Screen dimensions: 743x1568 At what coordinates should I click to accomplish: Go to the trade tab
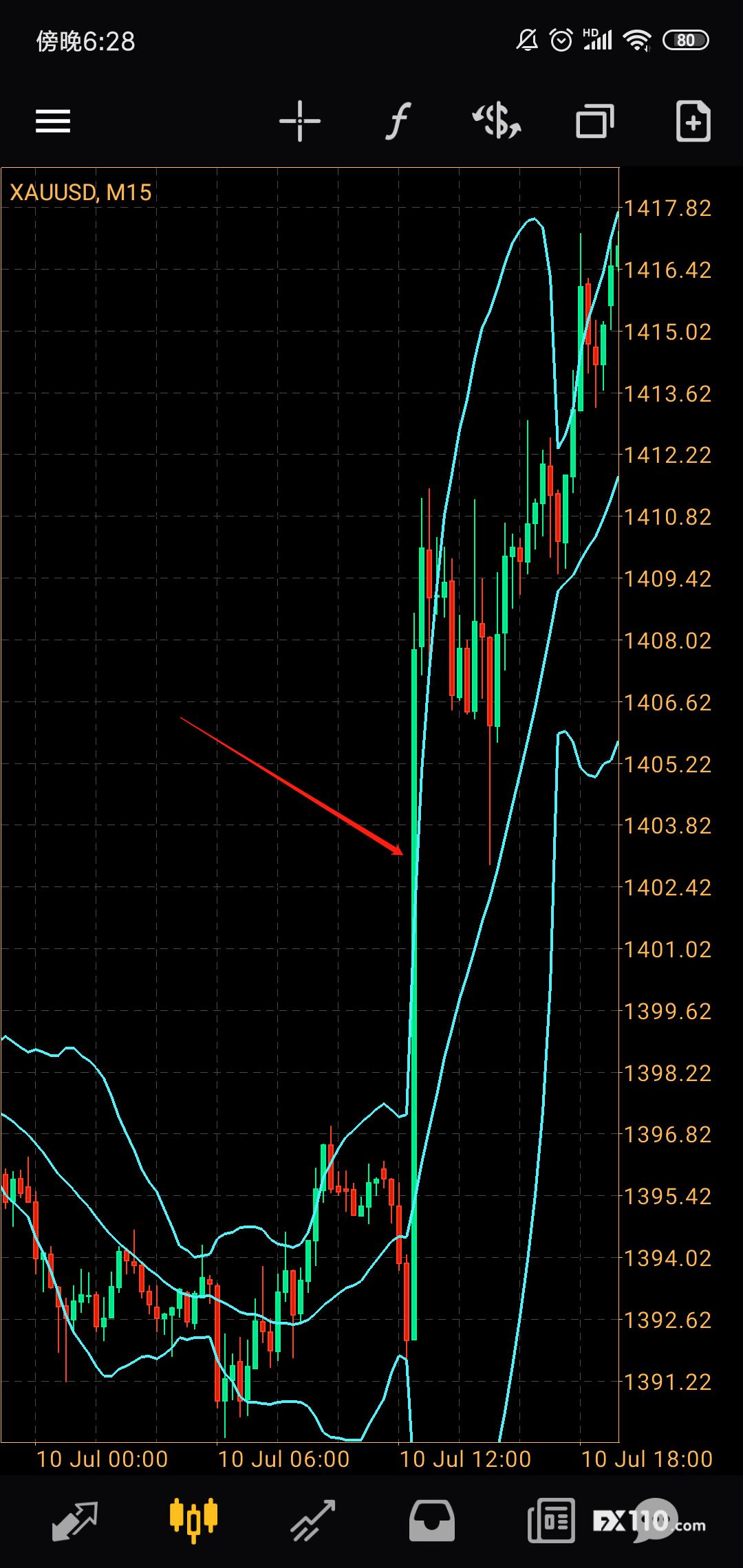click(x=312, y=1520)
